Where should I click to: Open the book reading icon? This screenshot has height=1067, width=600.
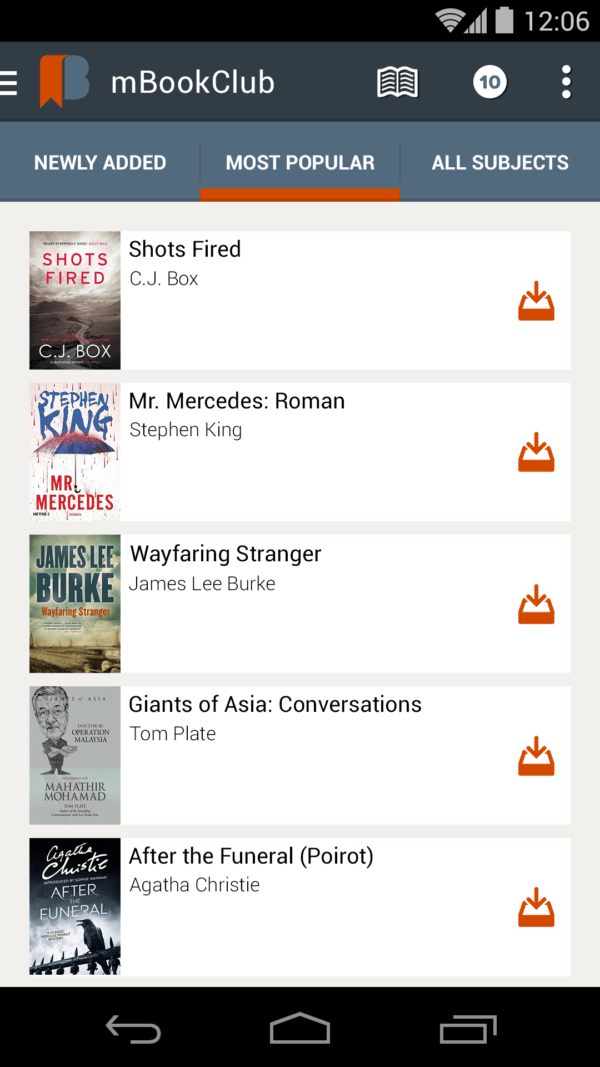[397, 82]
